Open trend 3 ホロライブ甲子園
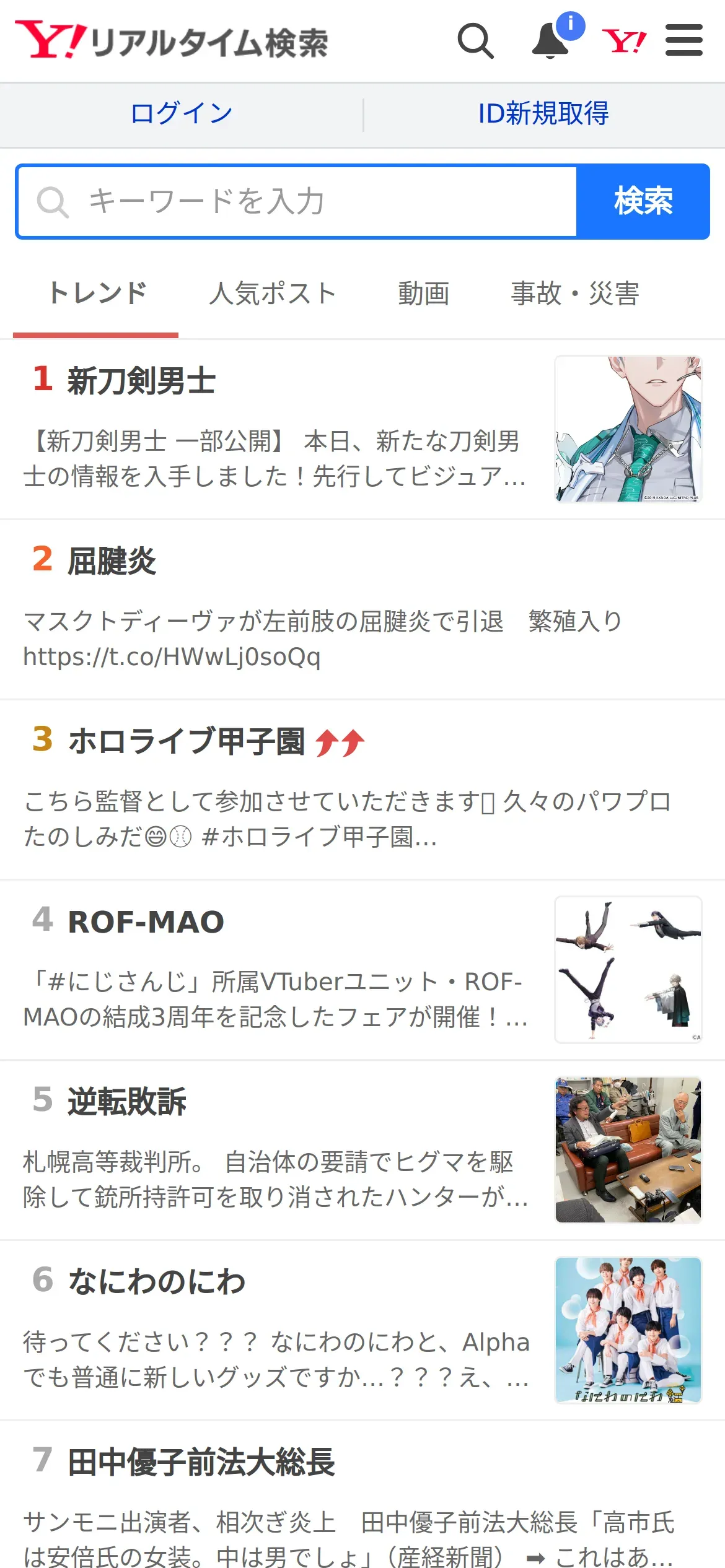 [362, 790]
